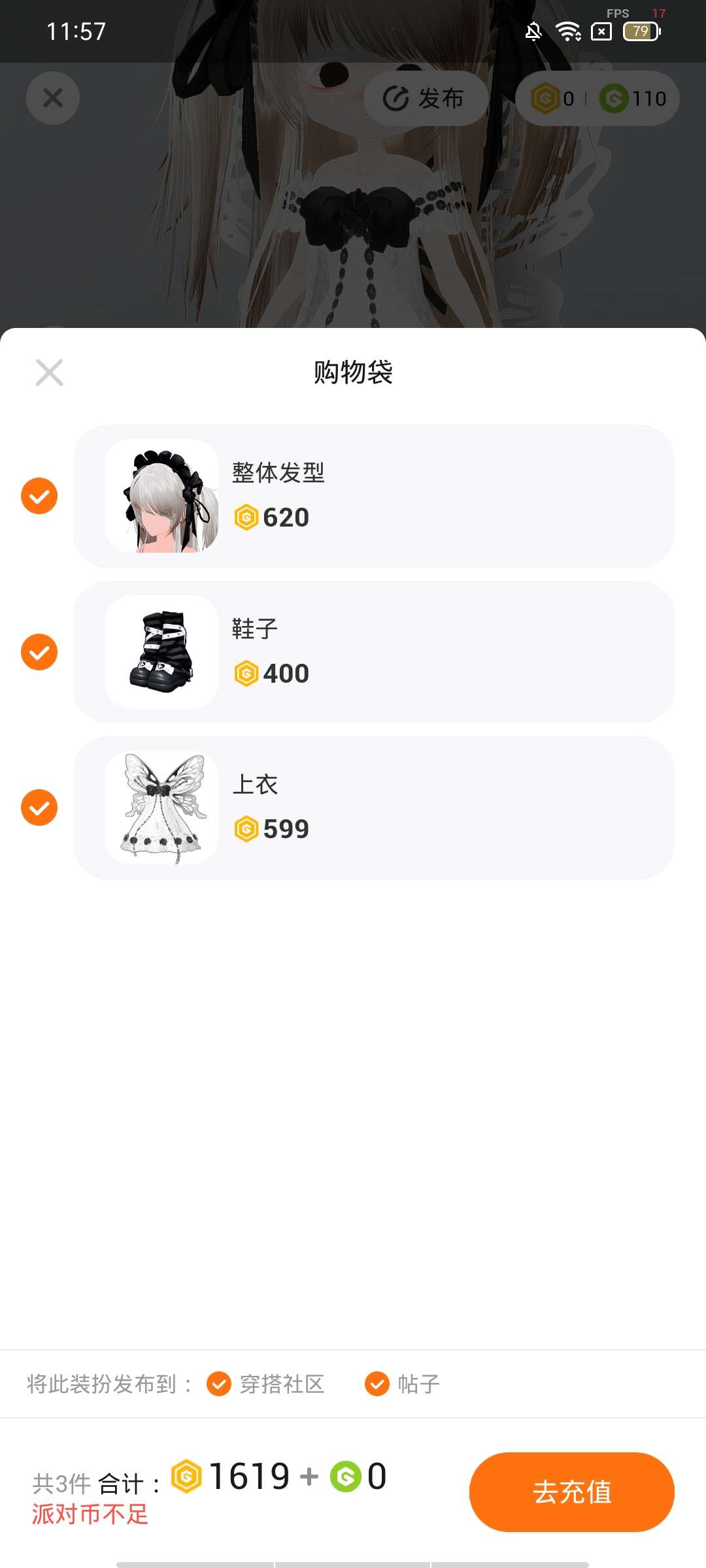
Task: Open the 上衣 item card
Action: pos(373,808)
